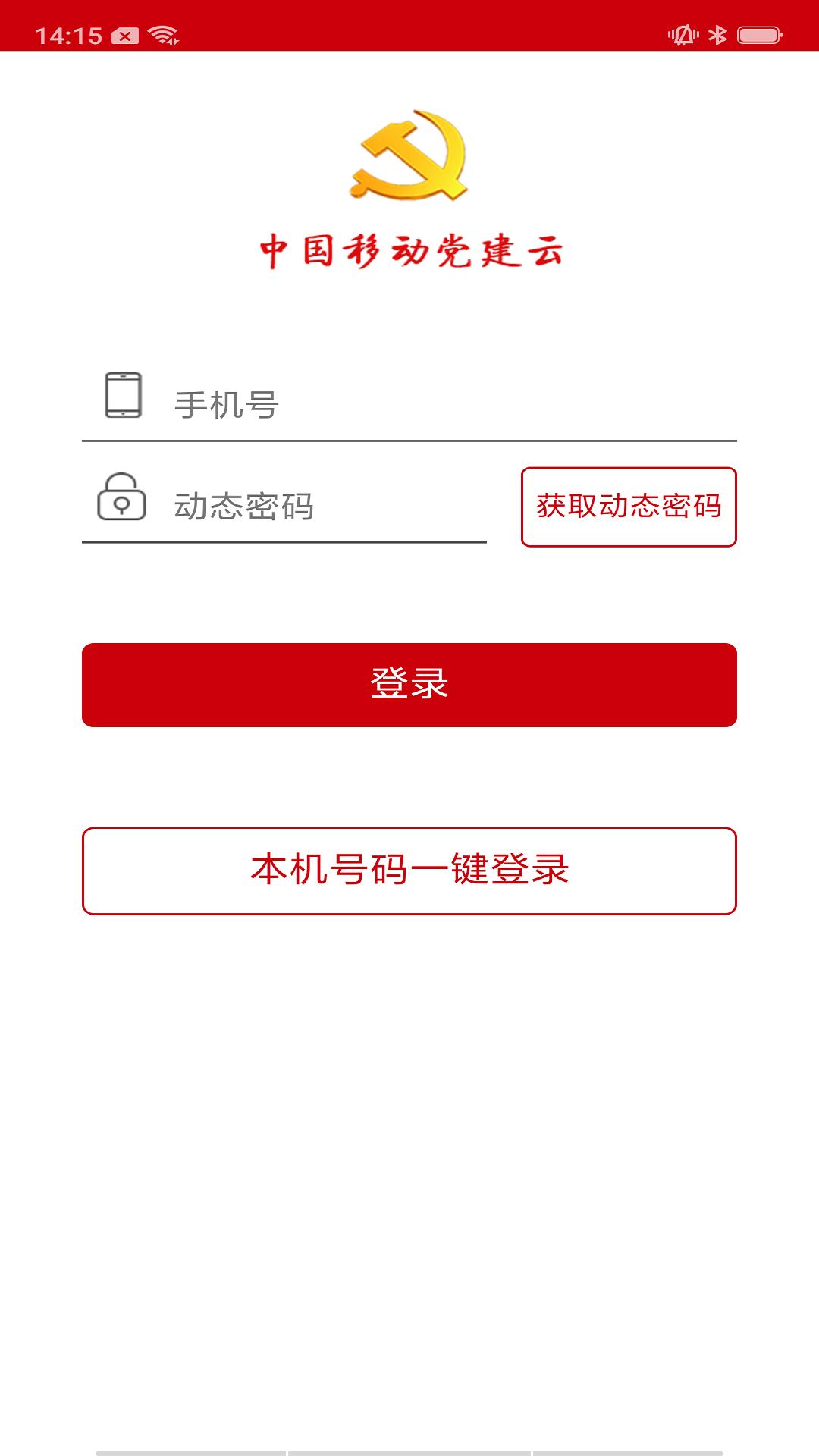Screen dimensions: 819x1456
Task: Tap the 手机号 phone number field
Action: (x=447, y=405)
